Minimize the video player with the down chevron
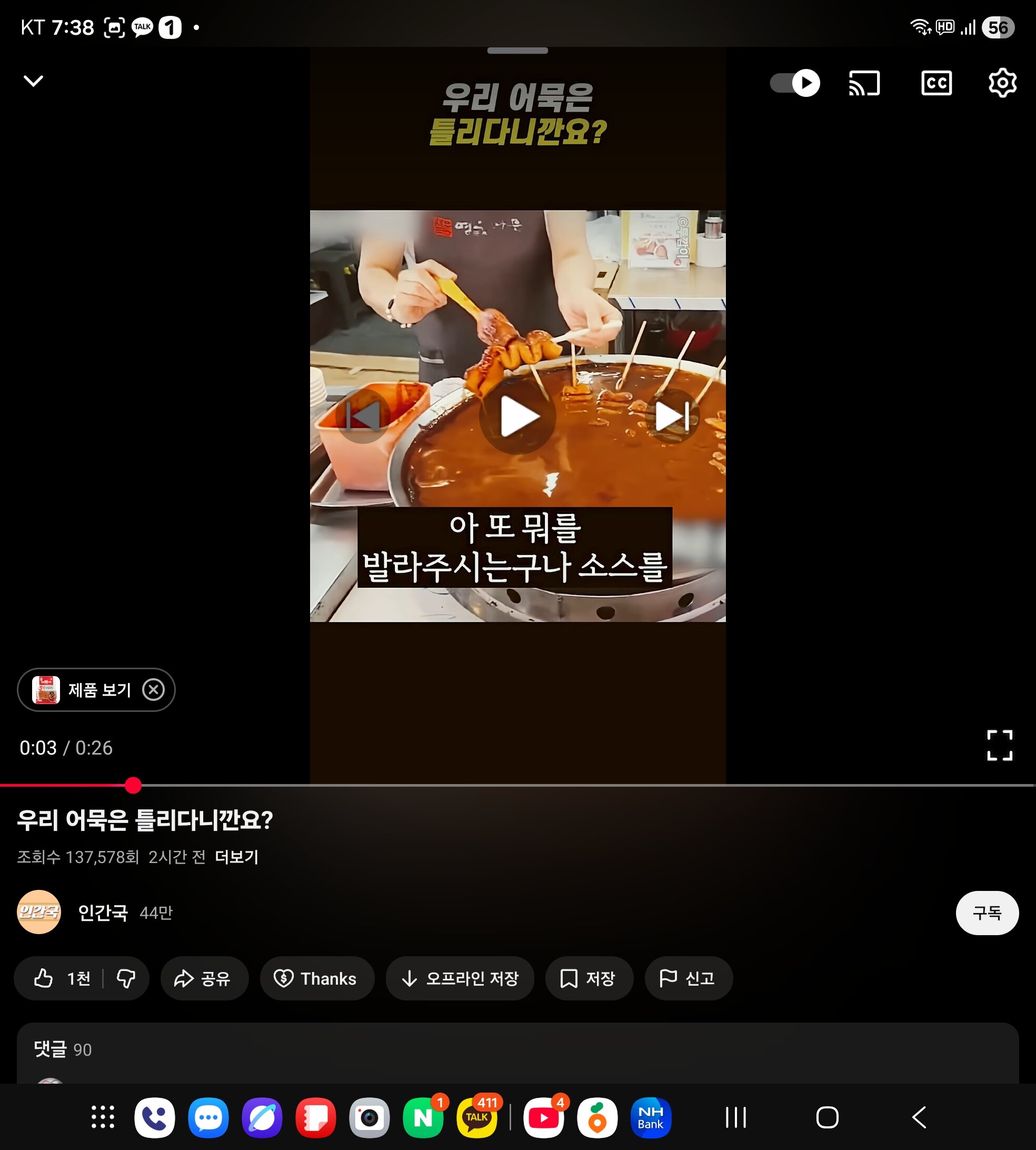Viewport: 1036px width, 1150px height. [33, 81]
